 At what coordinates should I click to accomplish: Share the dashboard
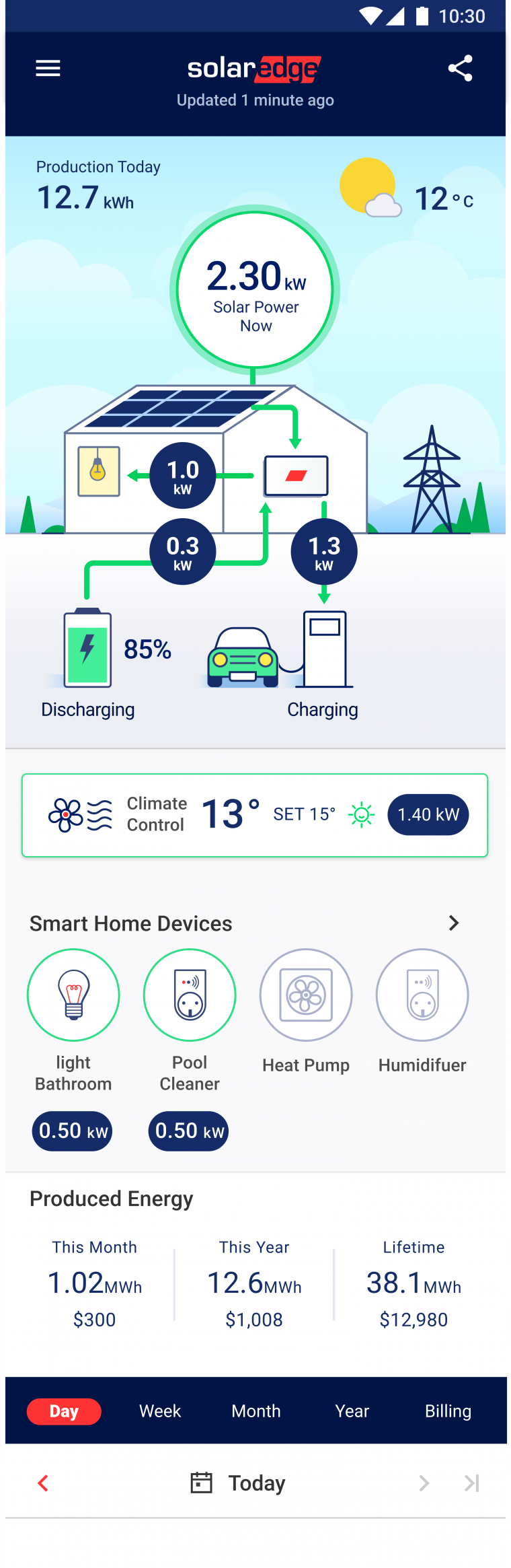(x=461, y=69)
